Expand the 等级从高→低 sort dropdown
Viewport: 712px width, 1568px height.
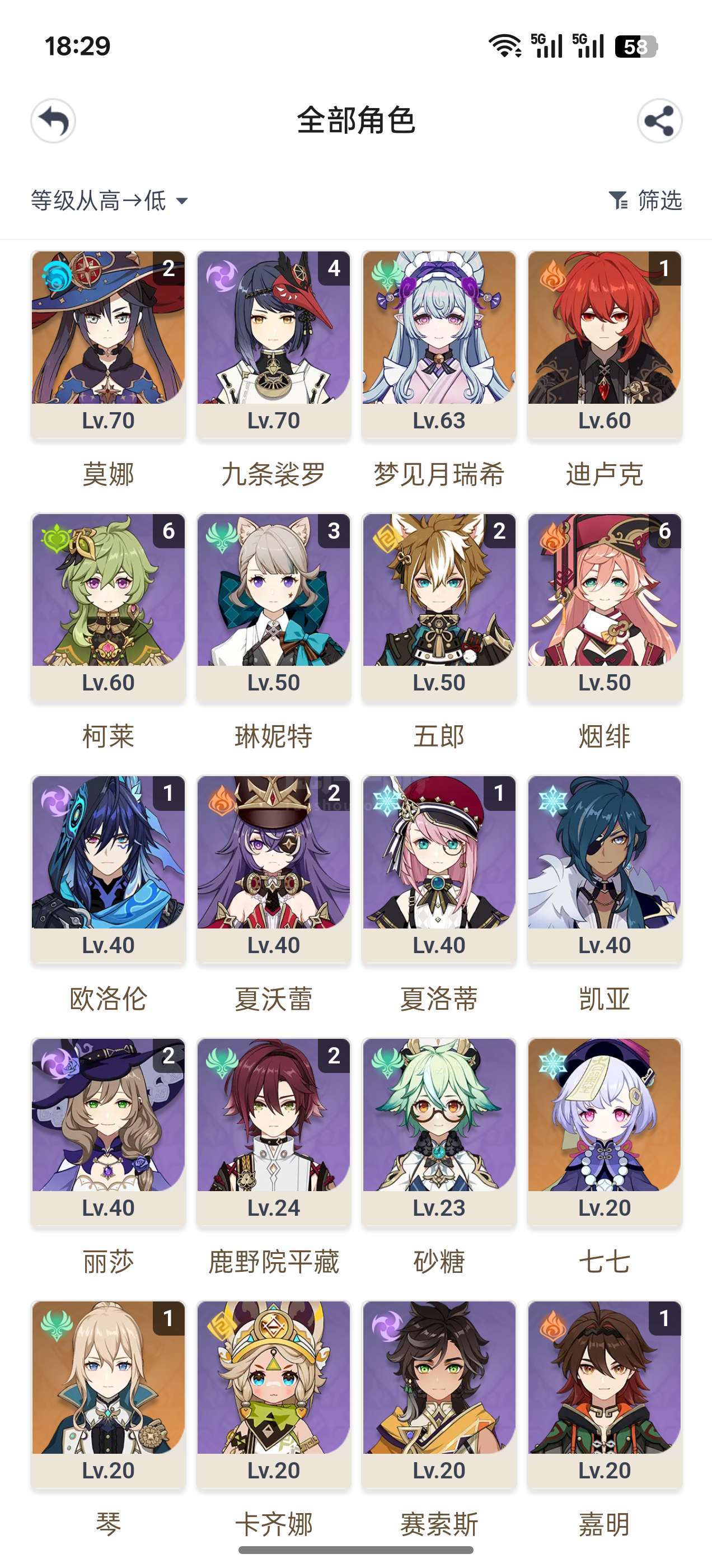tap(109, 200)
